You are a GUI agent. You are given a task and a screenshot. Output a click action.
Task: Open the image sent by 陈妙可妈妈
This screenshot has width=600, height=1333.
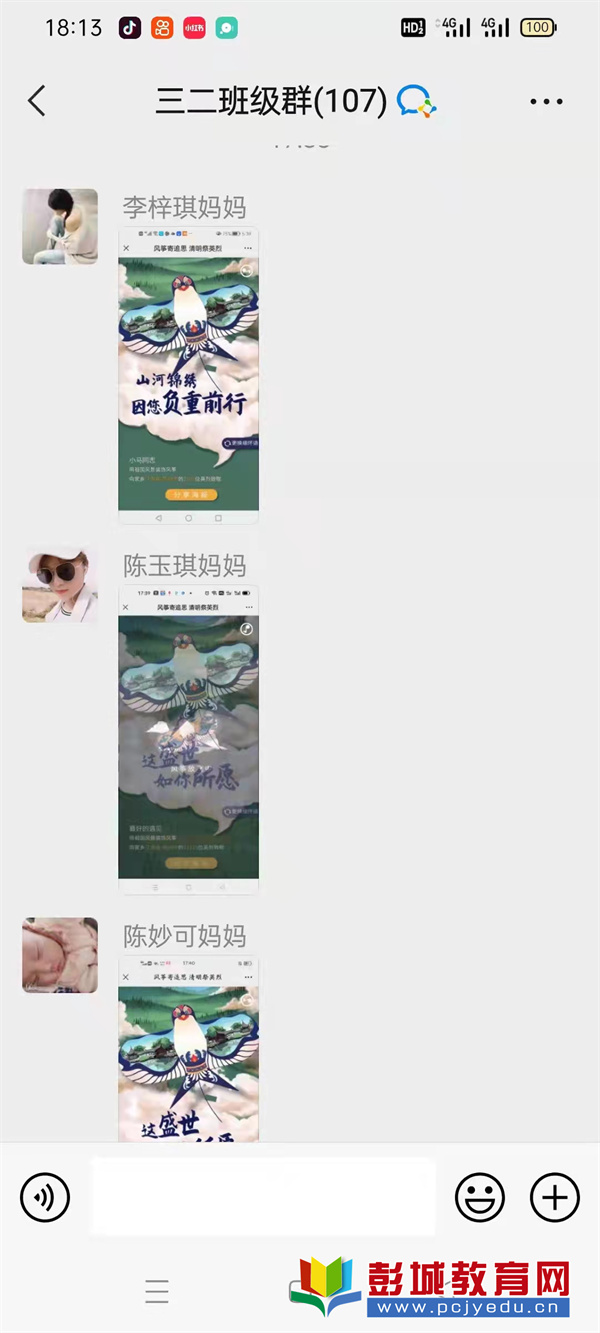click(x=188, y=1050)
